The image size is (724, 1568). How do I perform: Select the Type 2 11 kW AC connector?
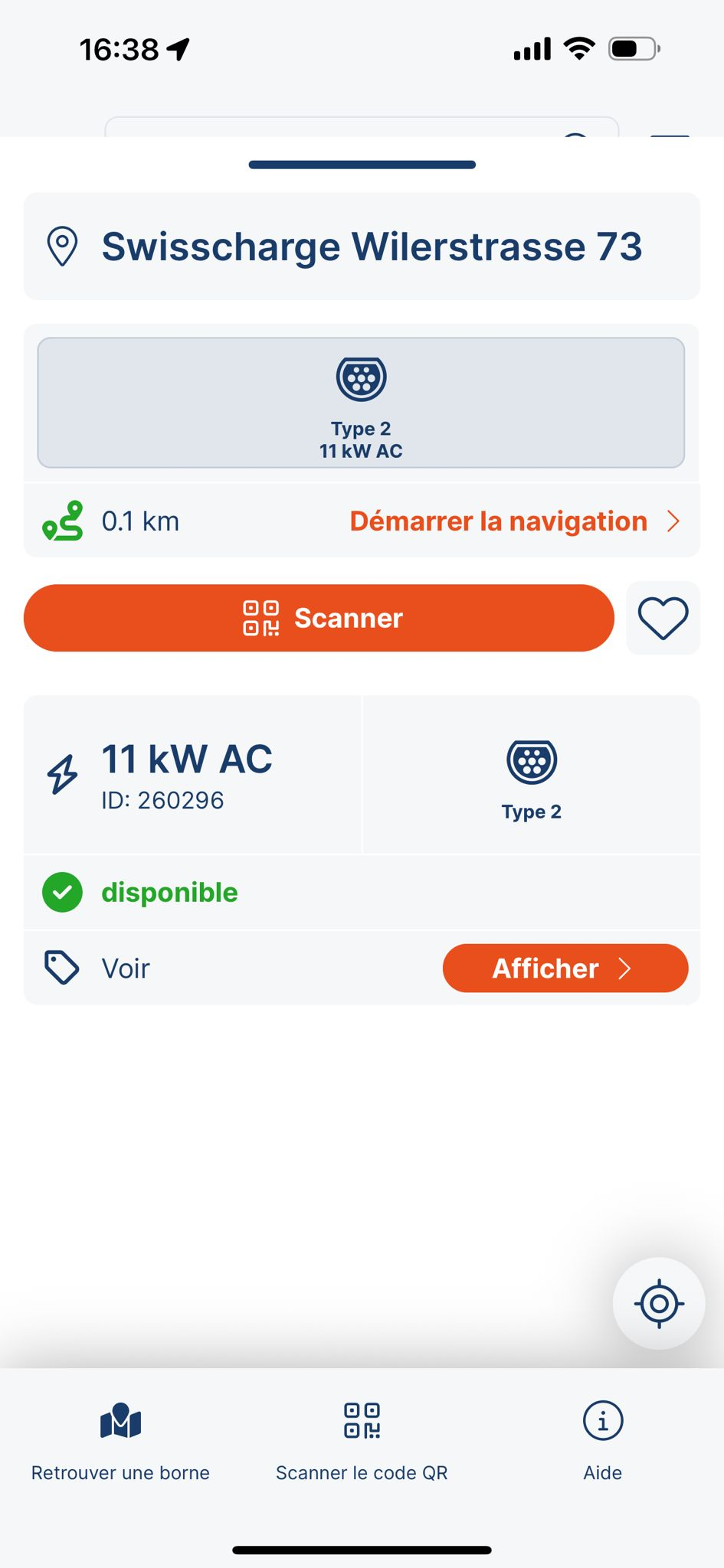[x=361, y=403]
